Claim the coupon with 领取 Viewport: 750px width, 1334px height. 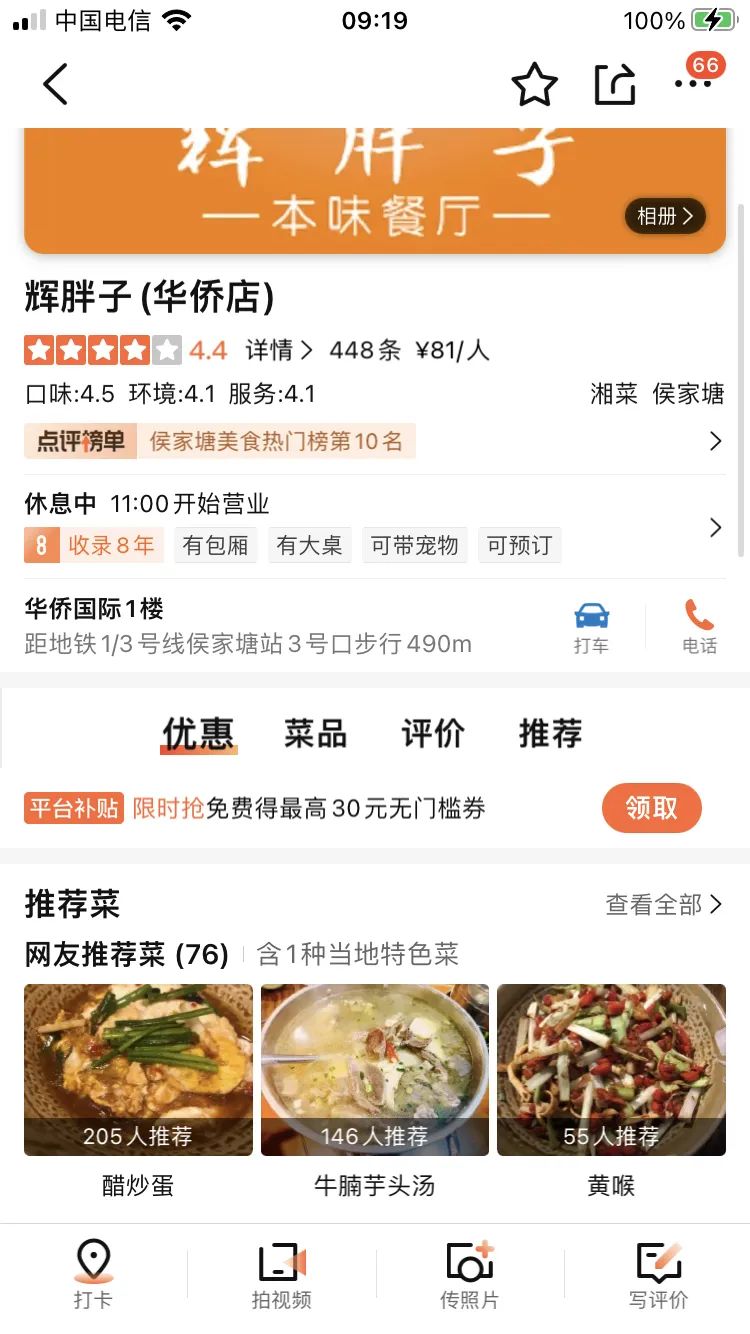[x=651, y=808]
